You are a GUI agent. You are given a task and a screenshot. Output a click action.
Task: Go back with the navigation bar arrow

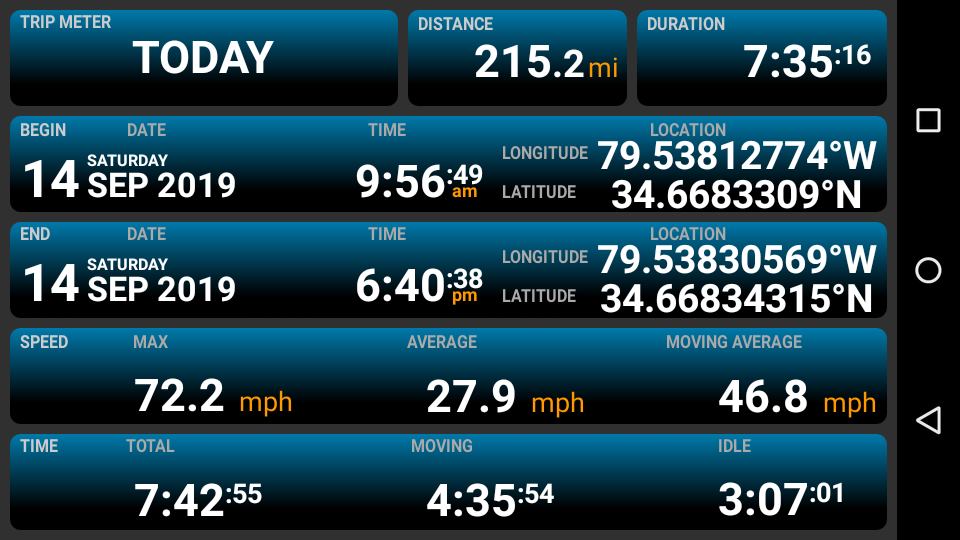point(928,420)
